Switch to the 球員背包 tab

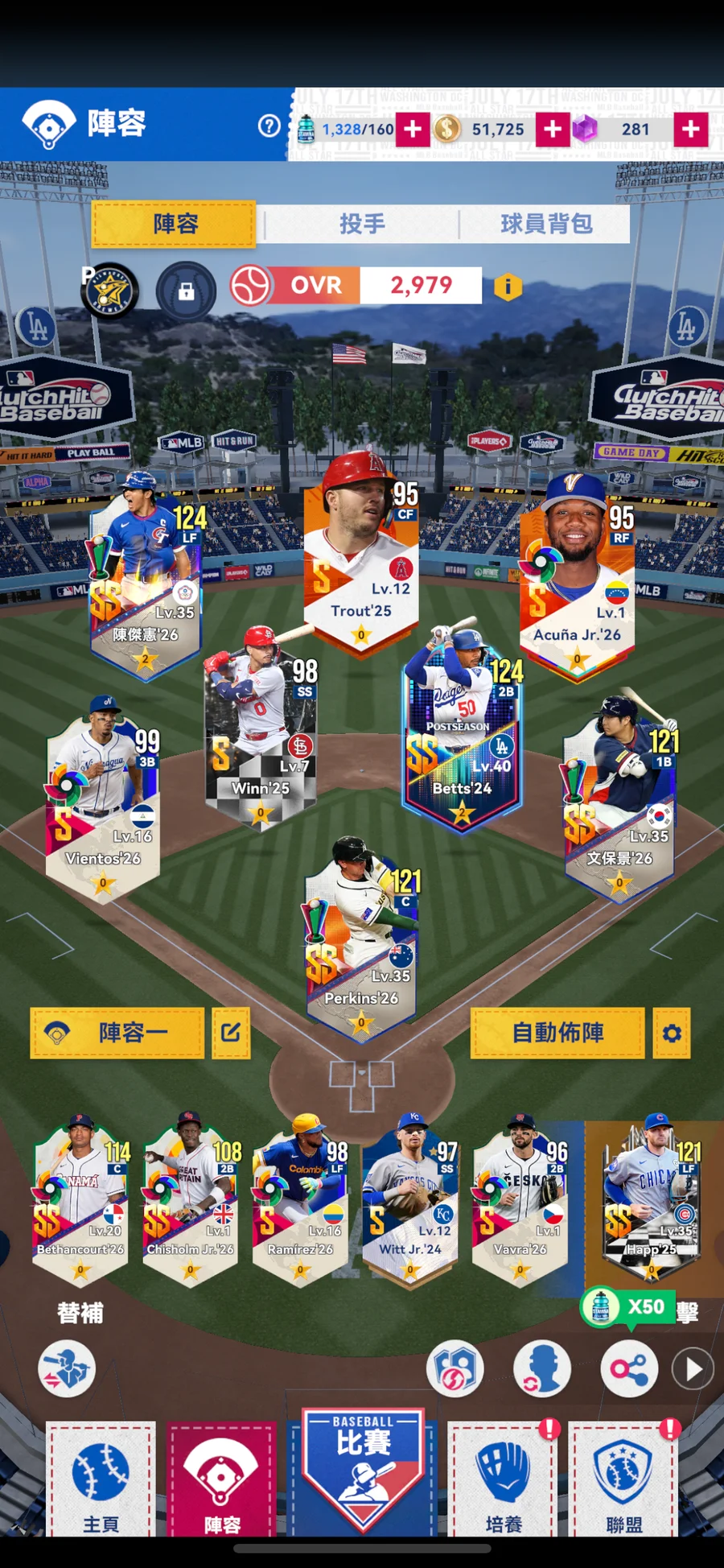click(x=546, y=224)
